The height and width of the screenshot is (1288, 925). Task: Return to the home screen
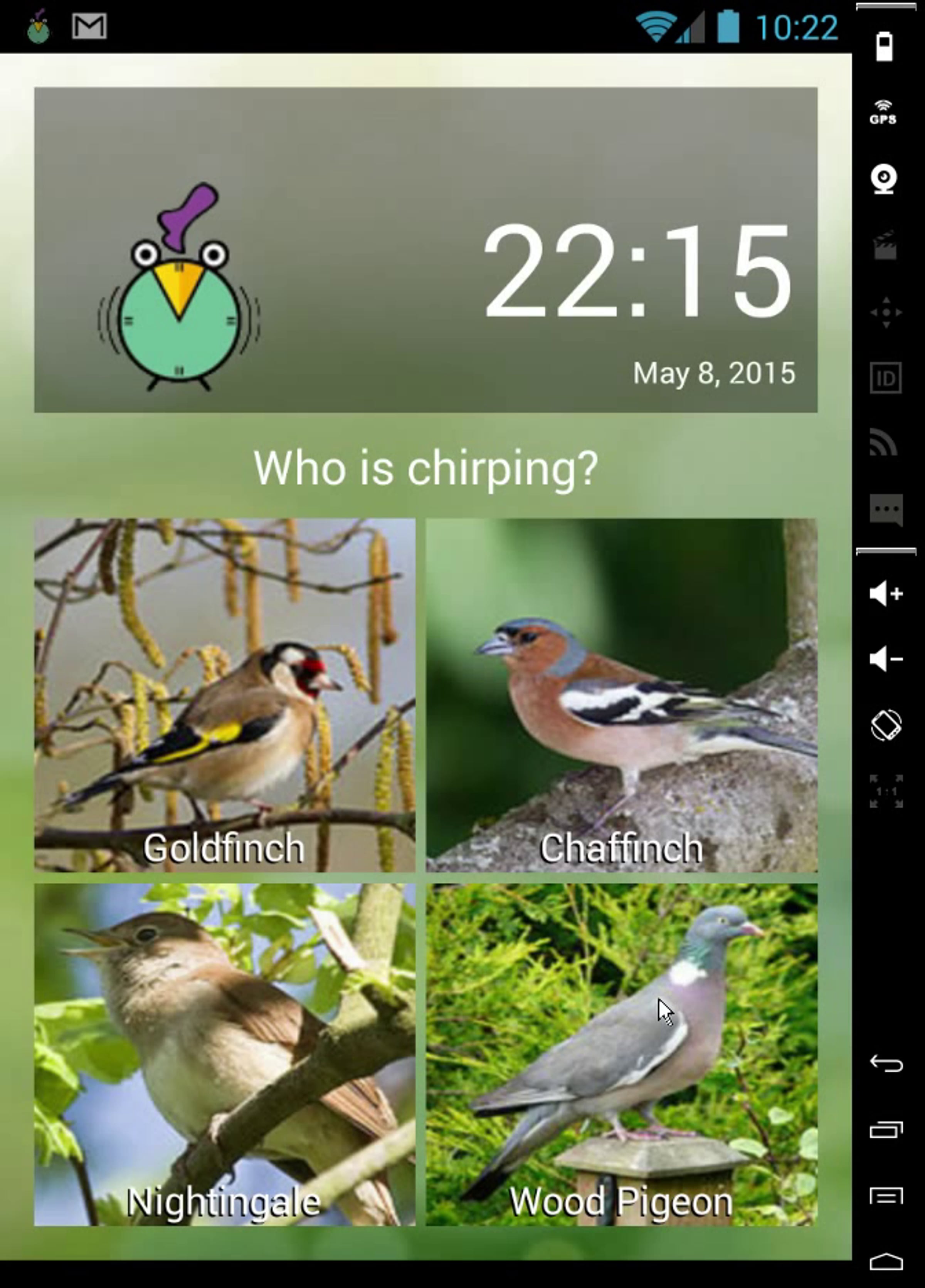pos(886,1261)
